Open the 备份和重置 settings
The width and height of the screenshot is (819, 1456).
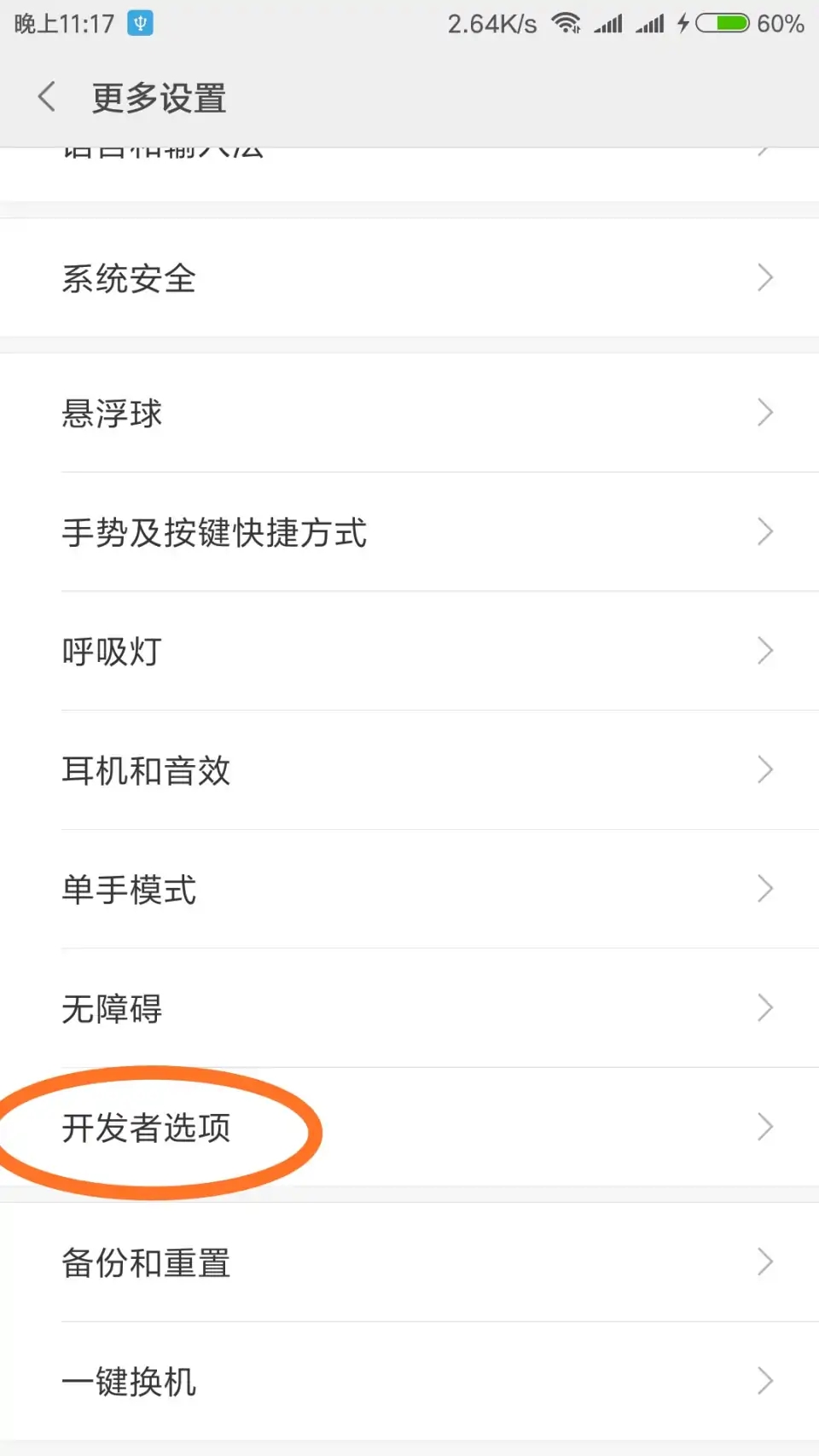(x=409, y=1263)
